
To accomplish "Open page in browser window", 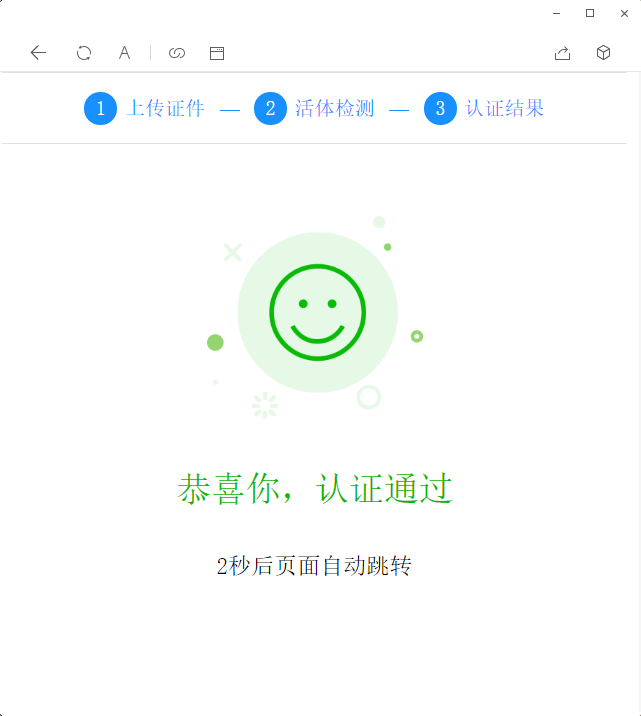I will click(217, 53).
